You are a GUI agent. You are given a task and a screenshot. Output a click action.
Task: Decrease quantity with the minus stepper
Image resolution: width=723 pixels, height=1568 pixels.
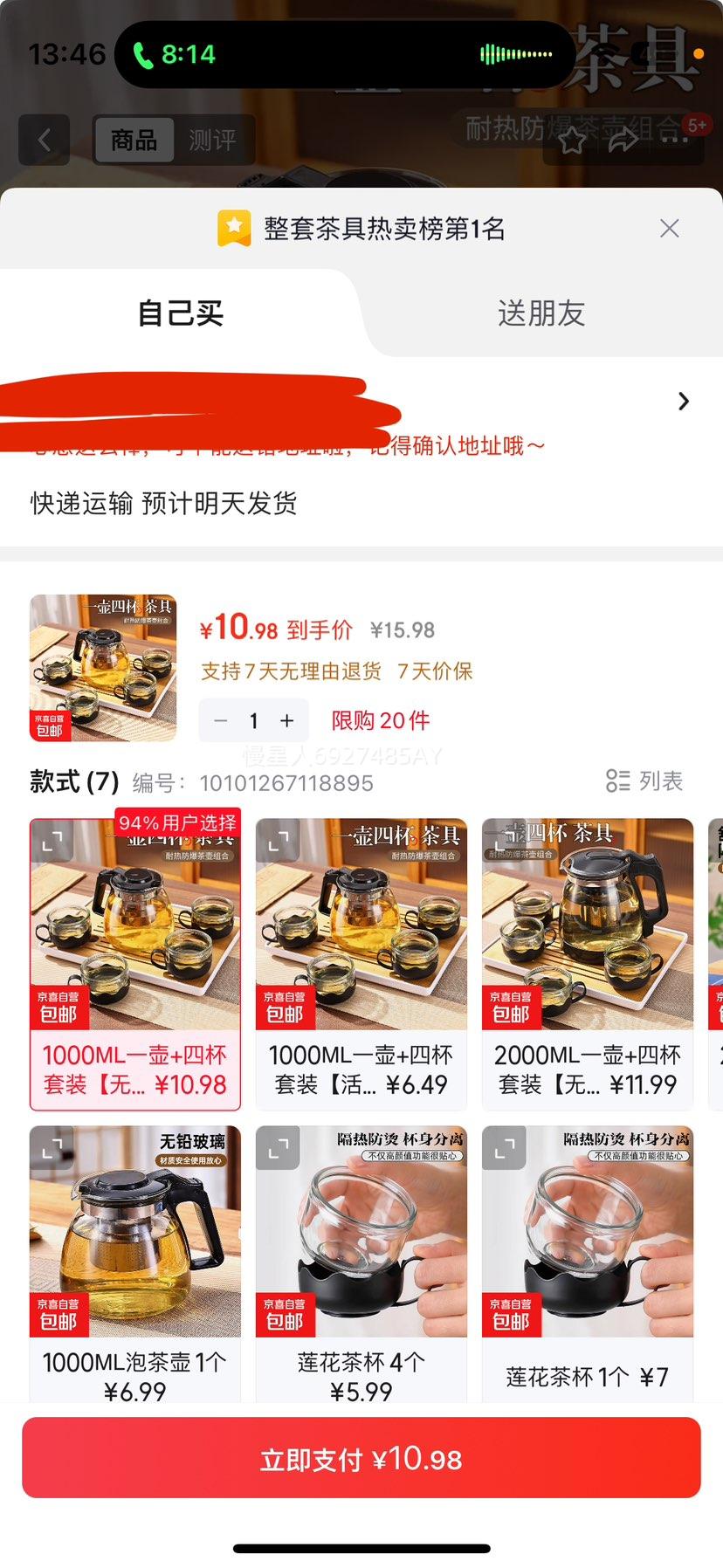click(220, 720)
